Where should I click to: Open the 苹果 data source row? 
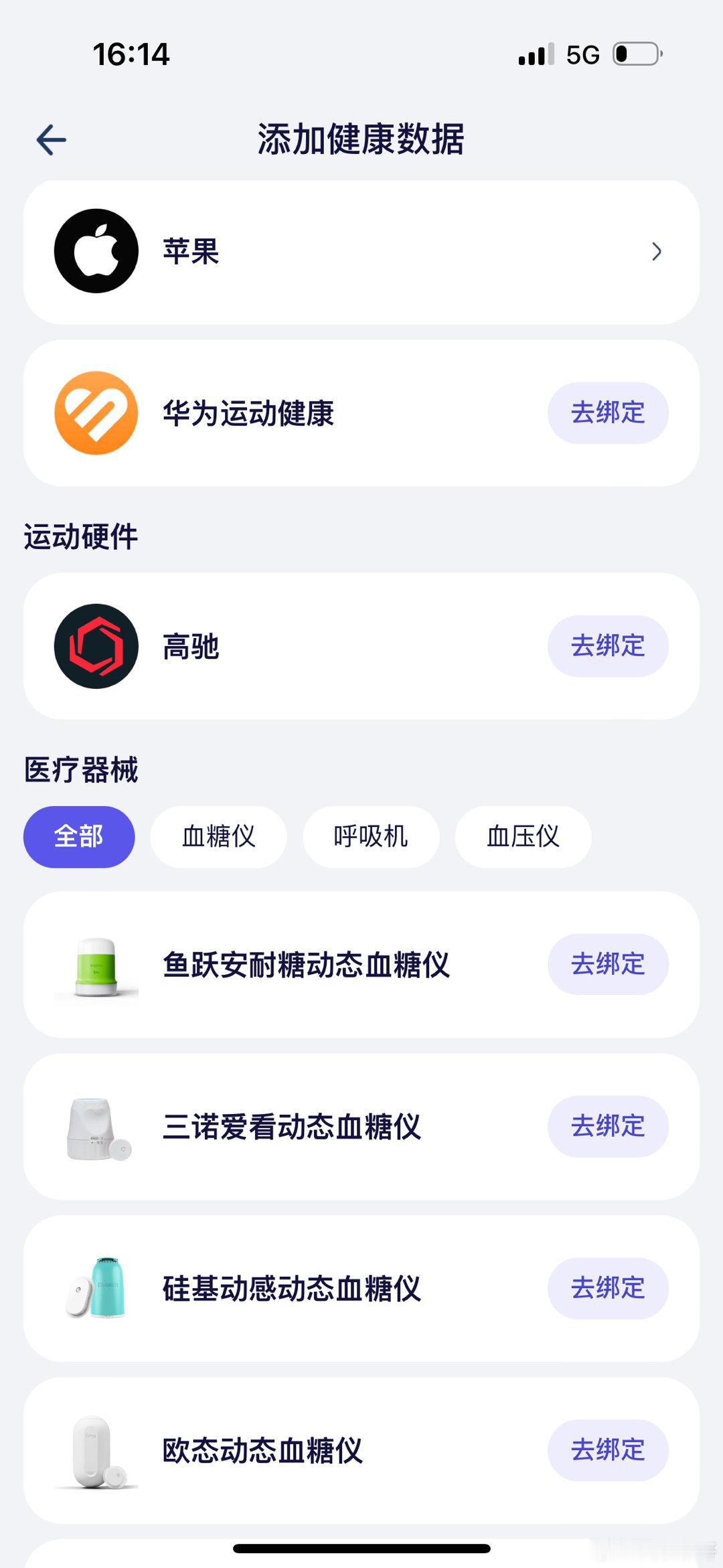point(361,252)
